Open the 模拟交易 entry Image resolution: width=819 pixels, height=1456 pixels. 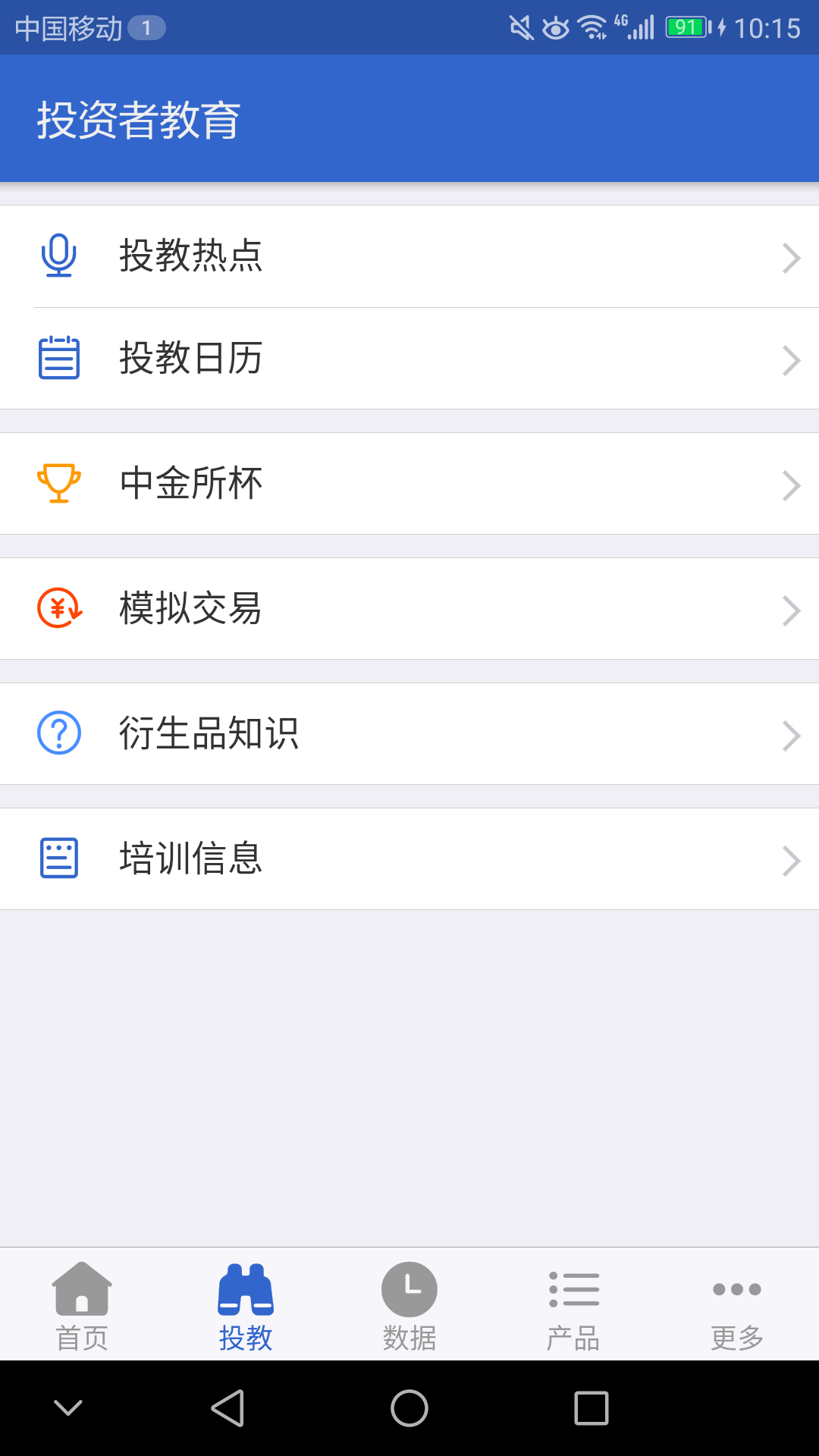409,609
